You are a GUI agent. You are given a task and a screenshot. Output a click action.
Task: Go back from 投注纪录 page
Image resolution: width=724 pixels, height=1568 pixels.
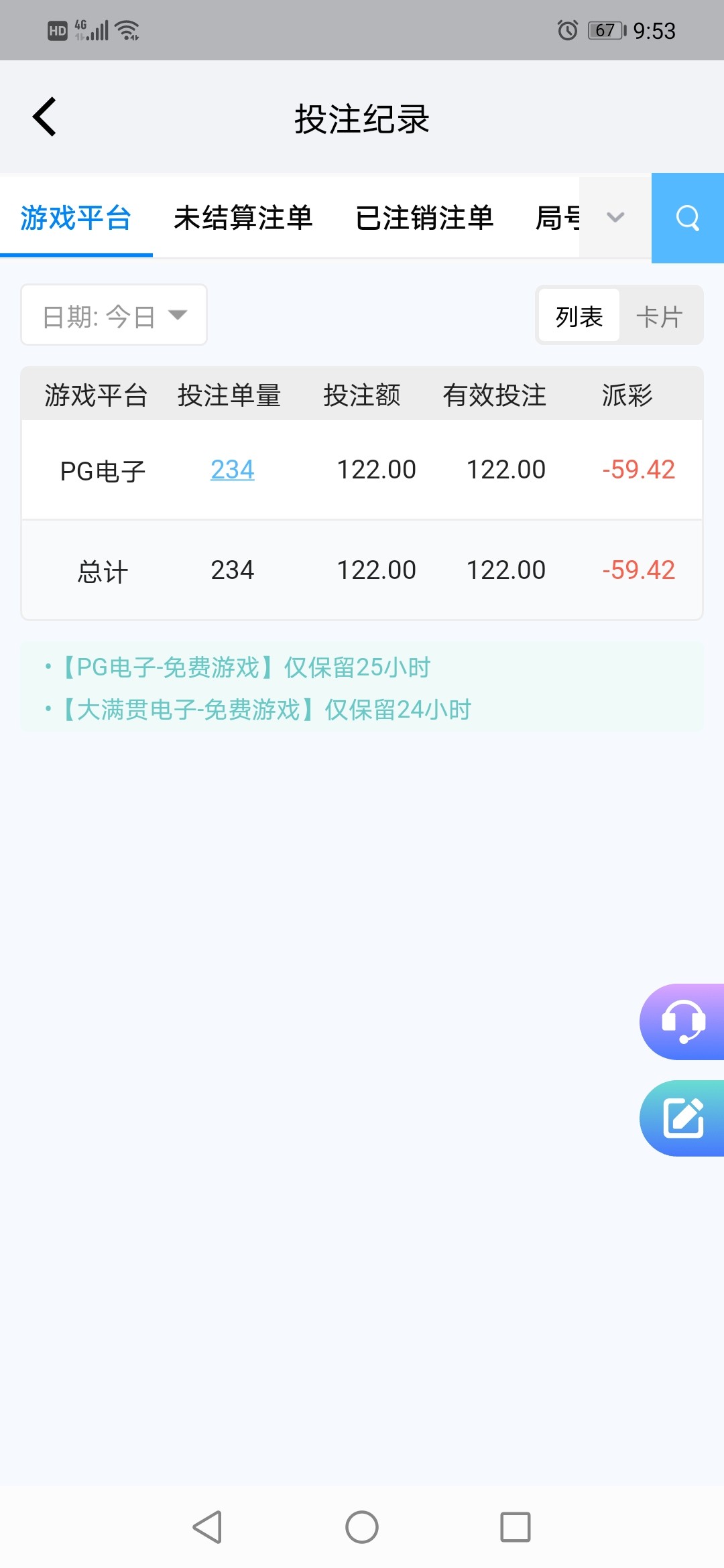(45, 117)
